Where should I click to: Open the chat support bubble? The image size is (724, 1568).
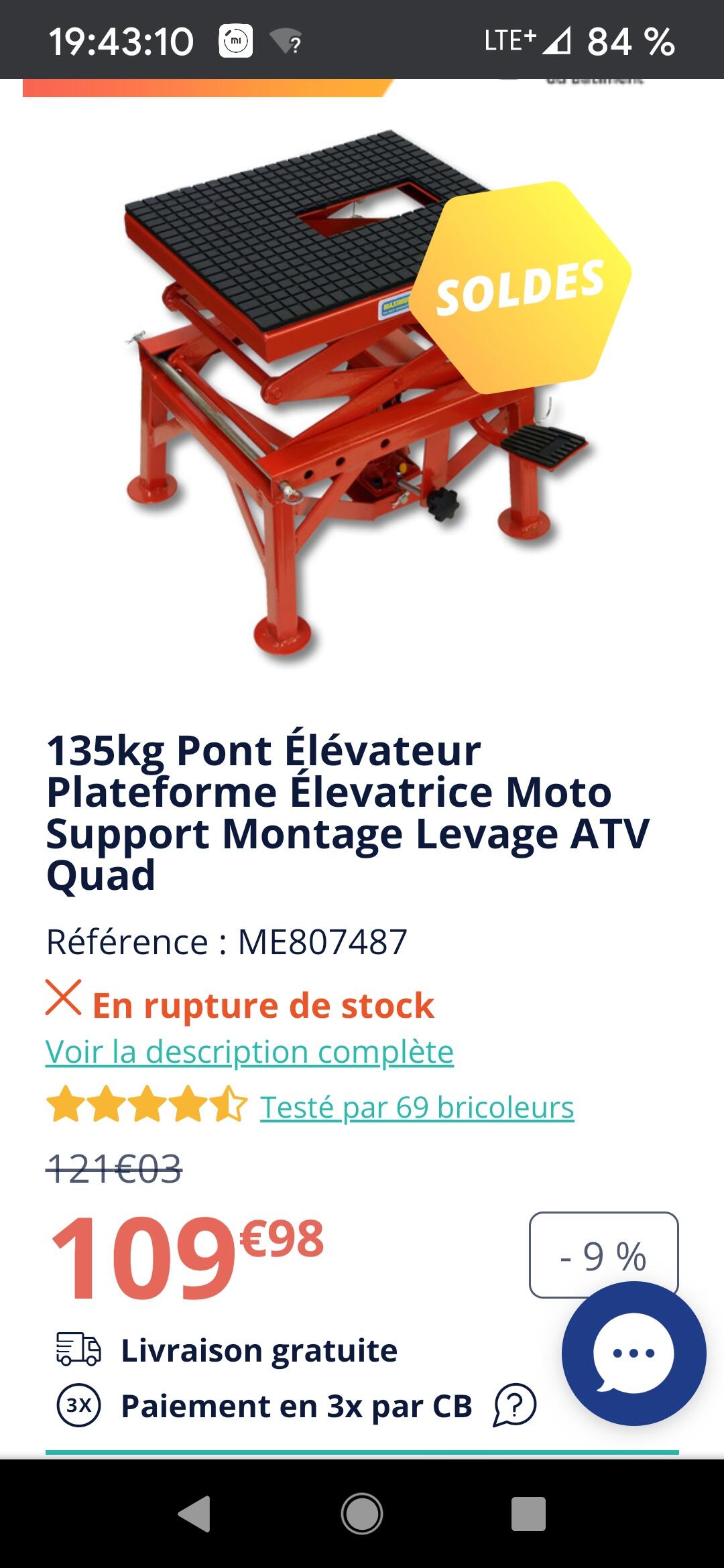pyautogui.click(x=633, y=1353)
